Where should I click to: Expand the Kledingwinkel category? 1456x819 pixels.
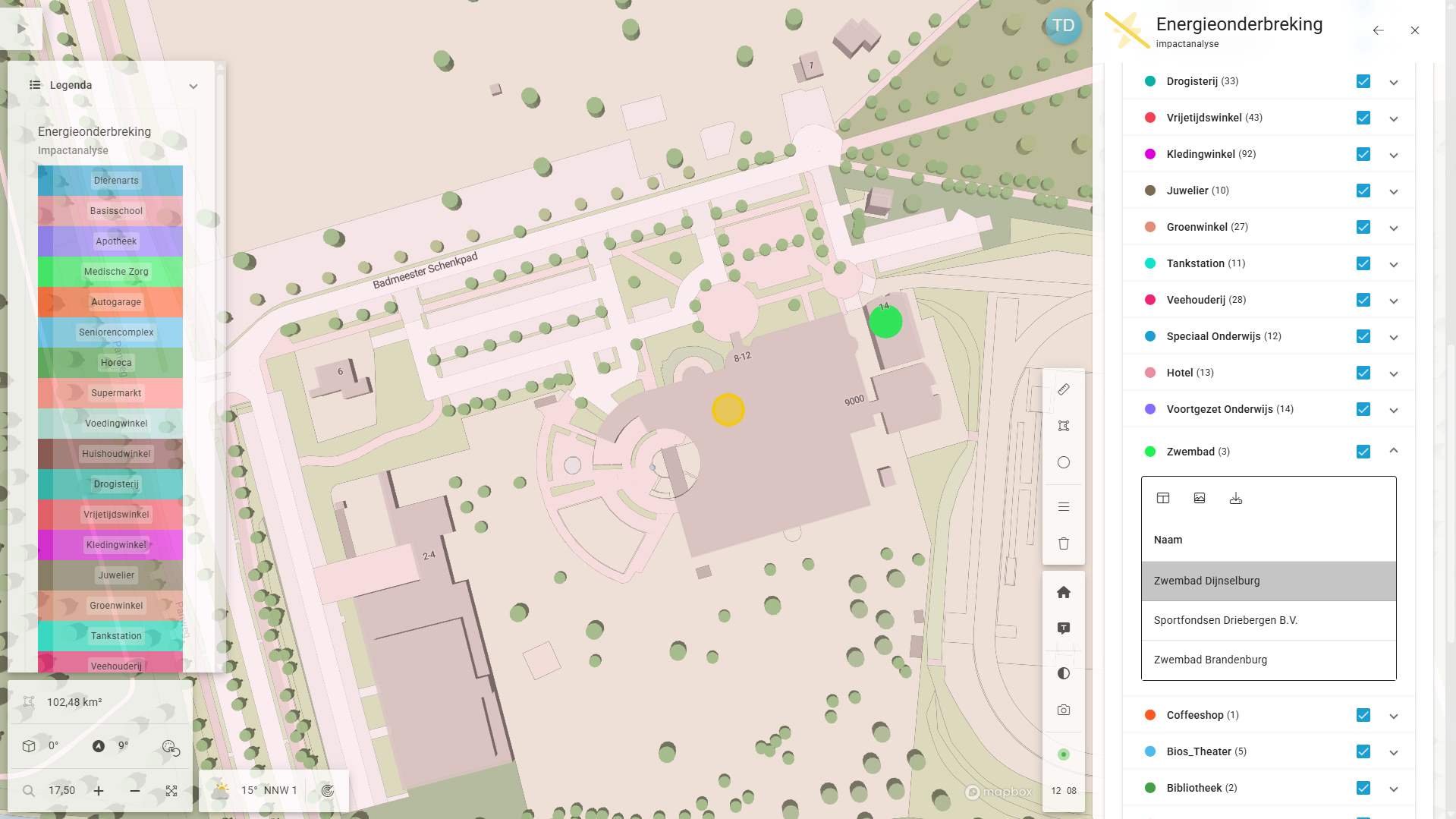tap(1393, 155)
